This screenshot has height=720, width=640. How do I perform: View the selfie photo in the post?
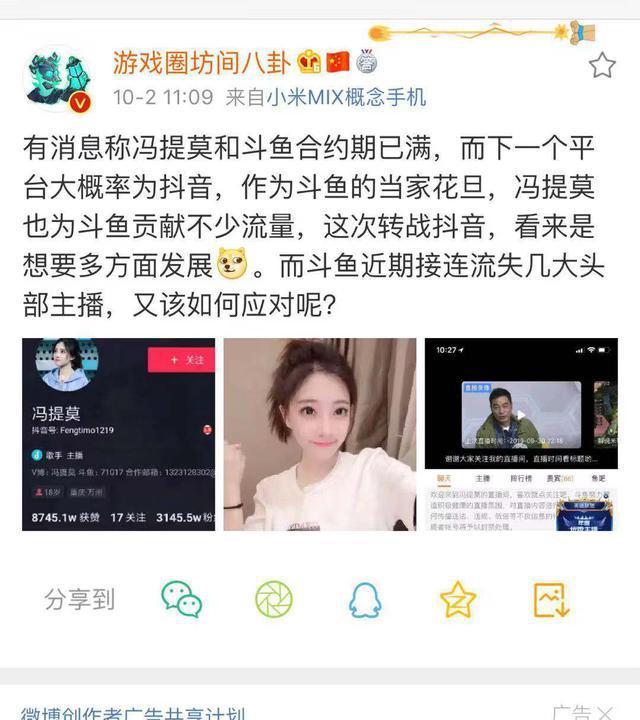tap(319, 434)
